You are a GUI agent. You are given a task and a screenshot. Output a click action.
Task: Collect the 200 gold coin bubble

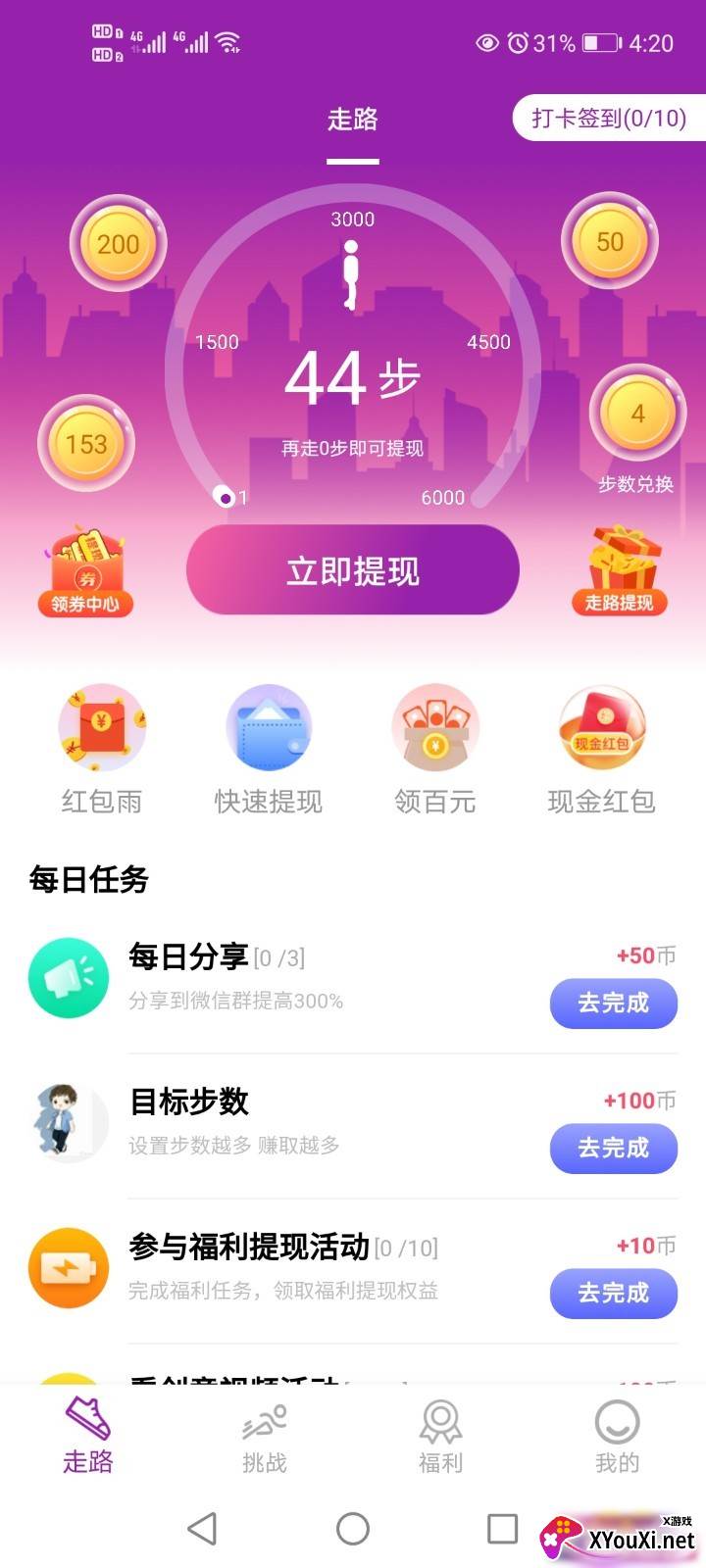click(x=118, y=243)
